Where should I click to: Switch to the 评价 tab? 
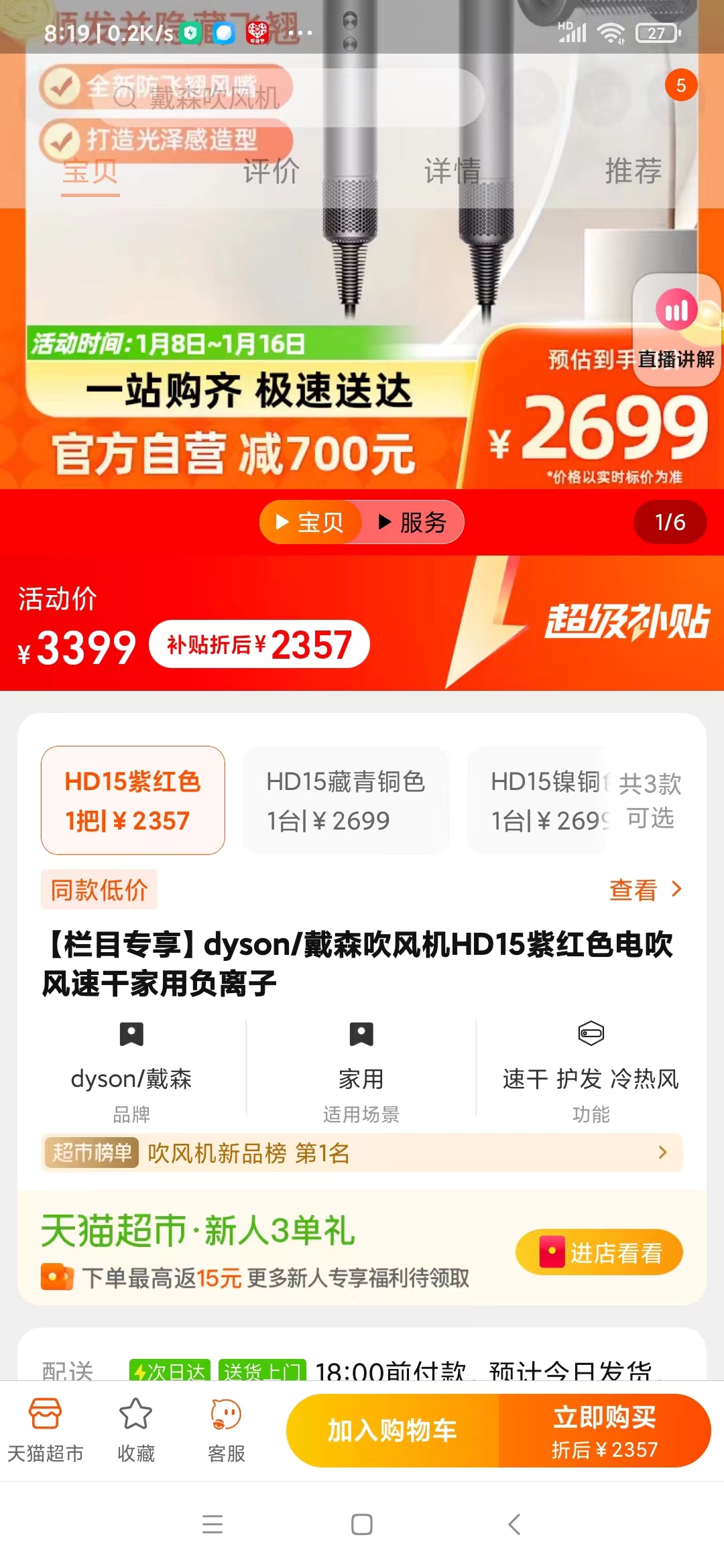[x=271, y=172]
